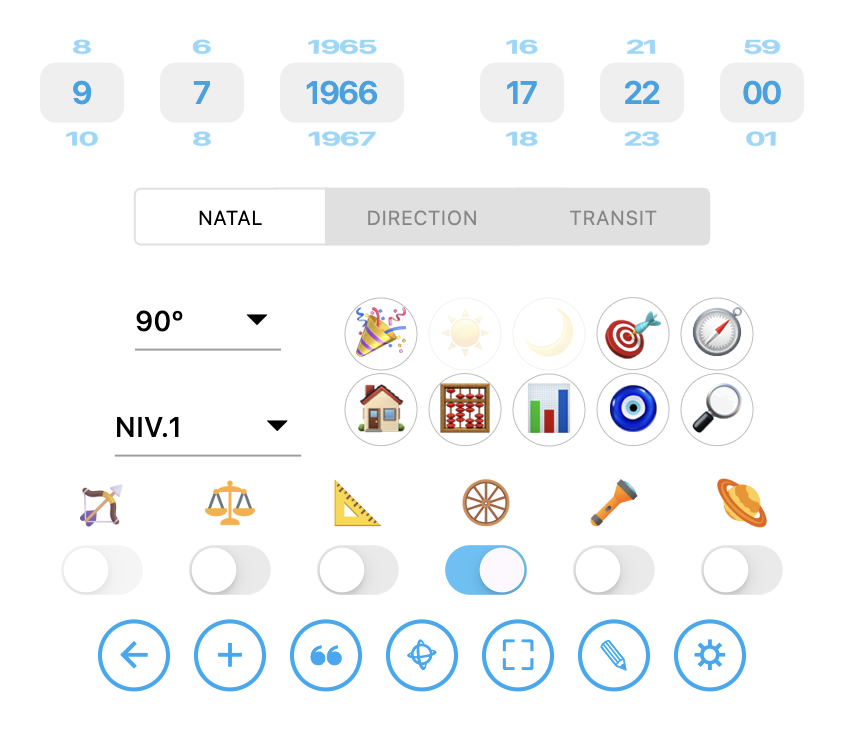The width and height of the screenshot is (860, 750).
Task: Enable the bow and arrow toggle
Action: point(102,570)
